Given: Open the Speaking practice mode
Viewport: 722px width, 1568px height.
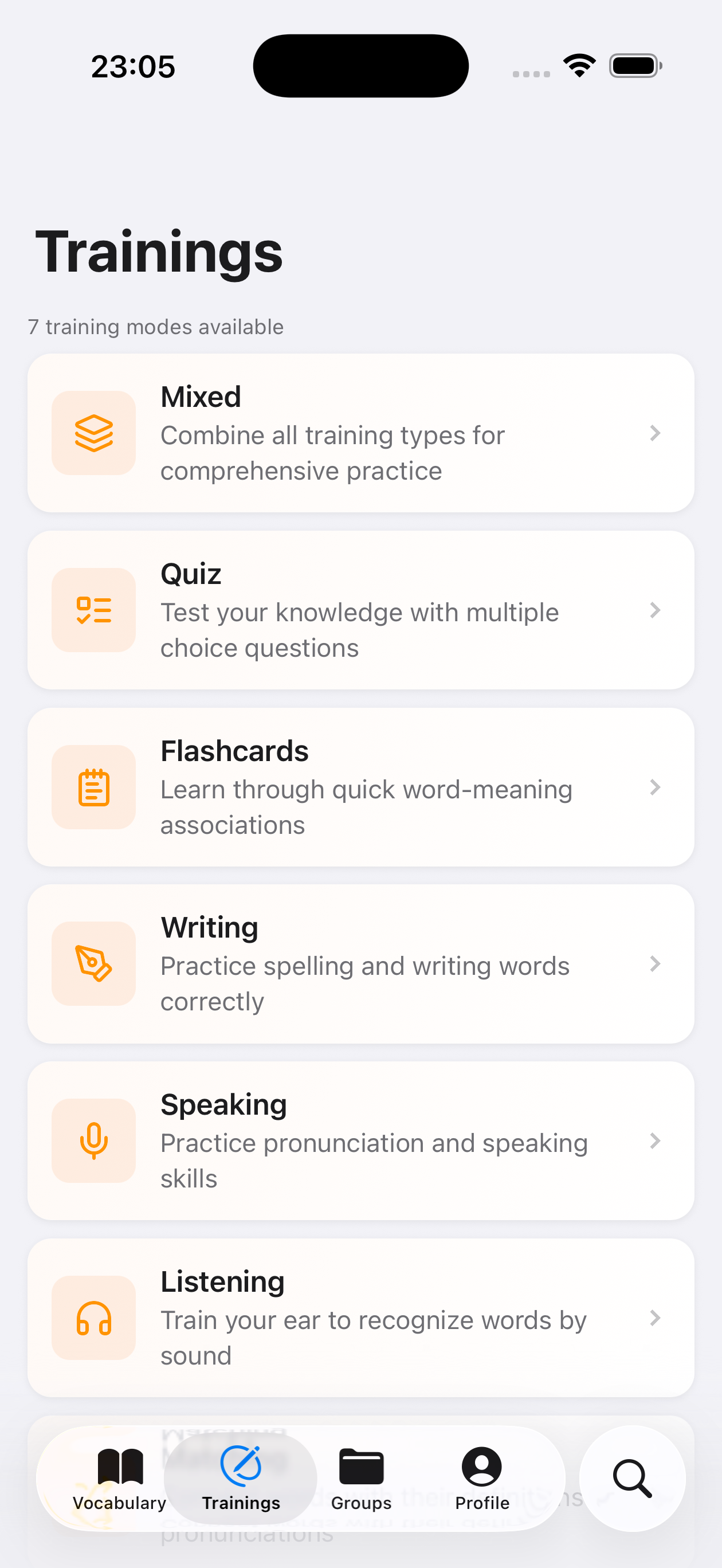Looking at the screenshot, I should [360, 1140].
